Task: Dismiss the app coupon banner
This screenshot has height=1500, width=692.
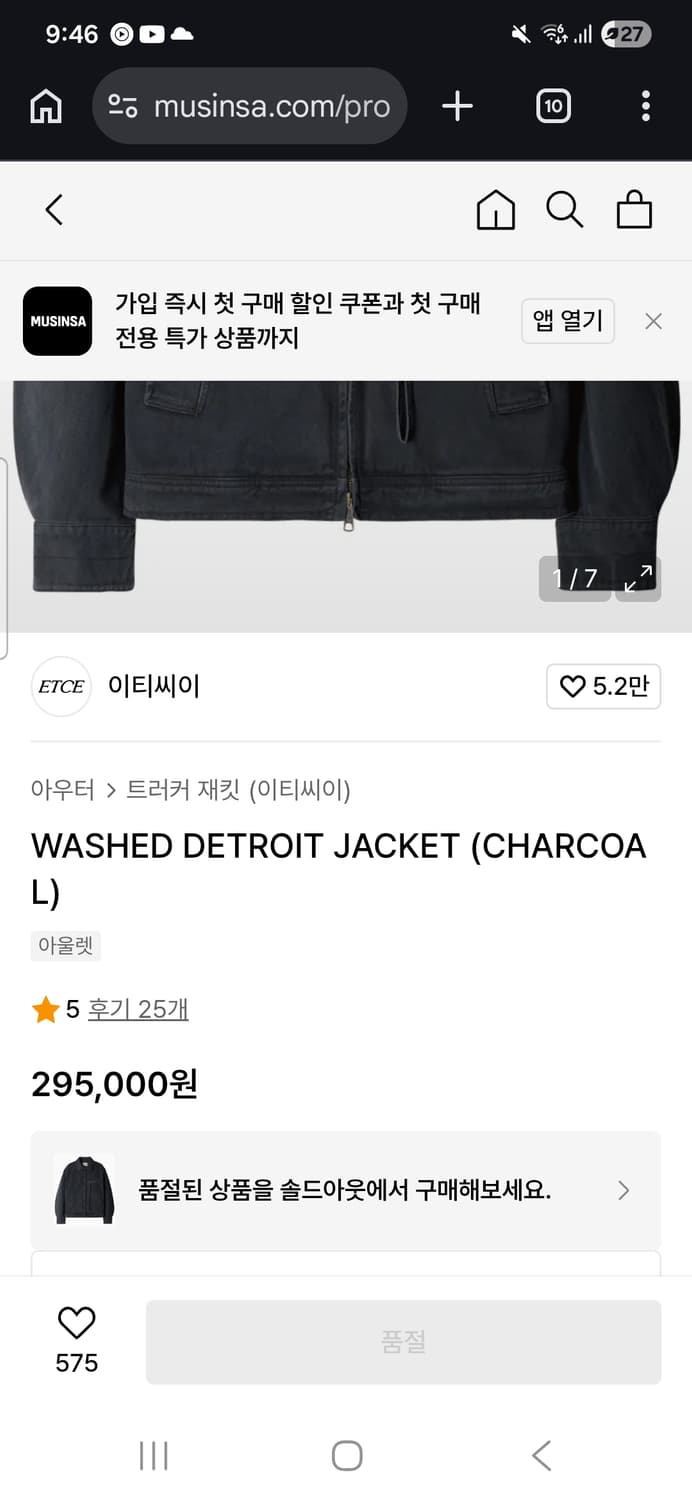Action: coord(653,321)
